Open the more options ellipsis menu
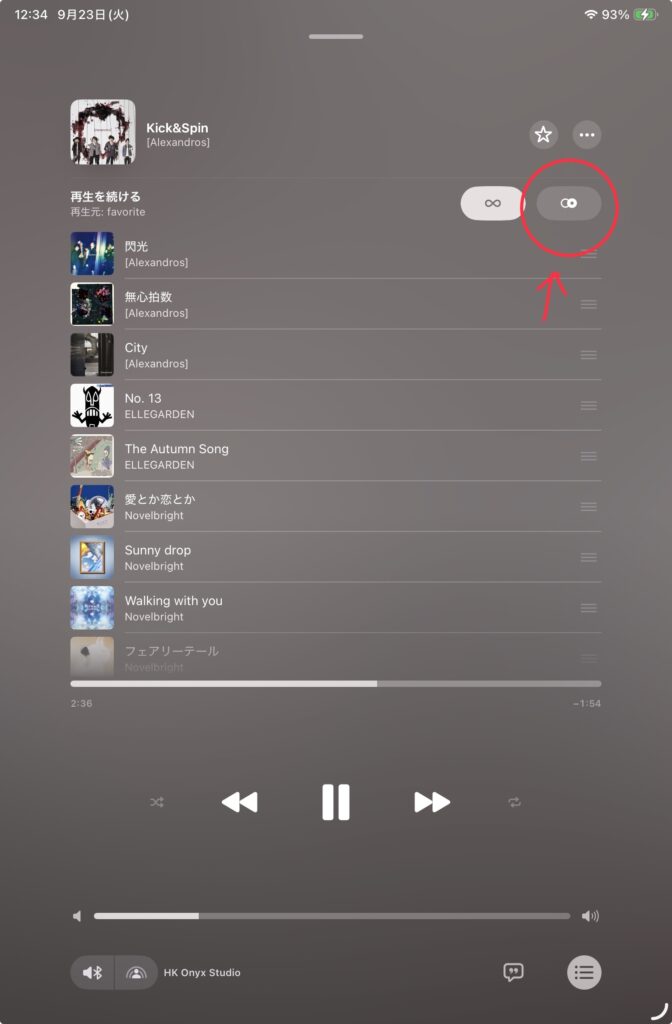Screen dimensions: 672x1024 coord(587,135)
